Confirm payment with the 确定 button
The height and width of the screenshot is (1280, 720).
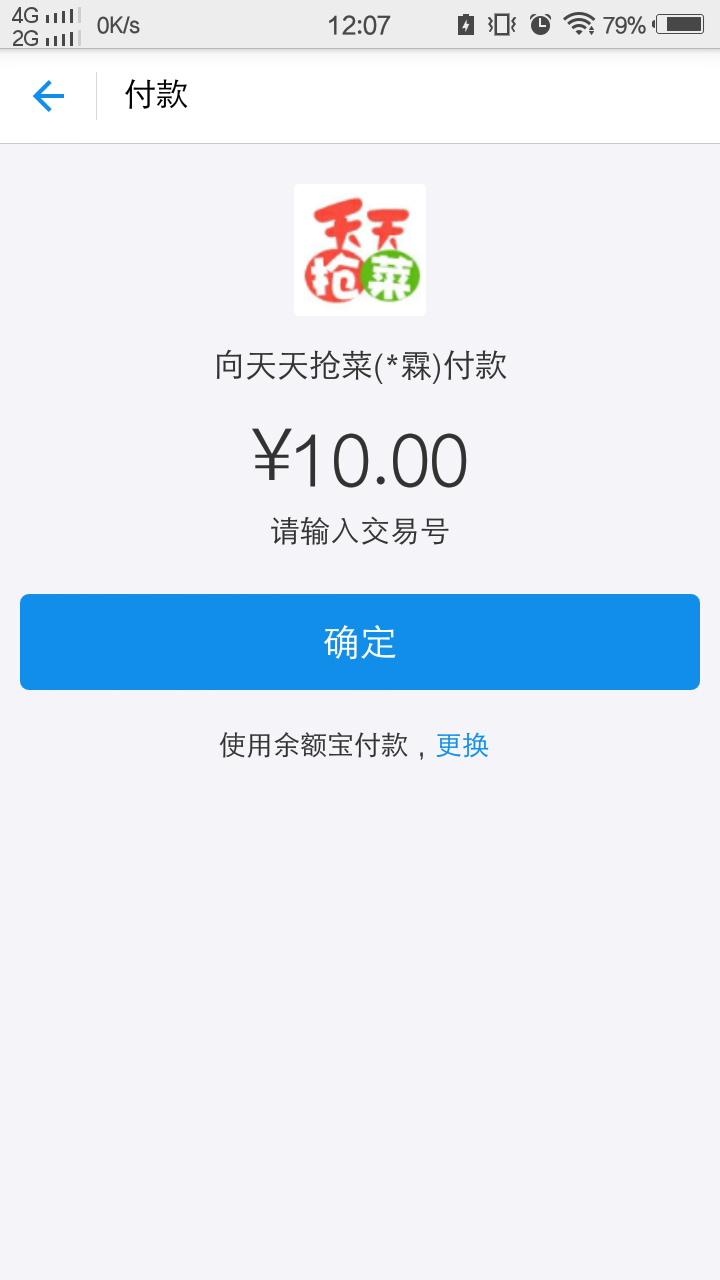coord(360,642)
